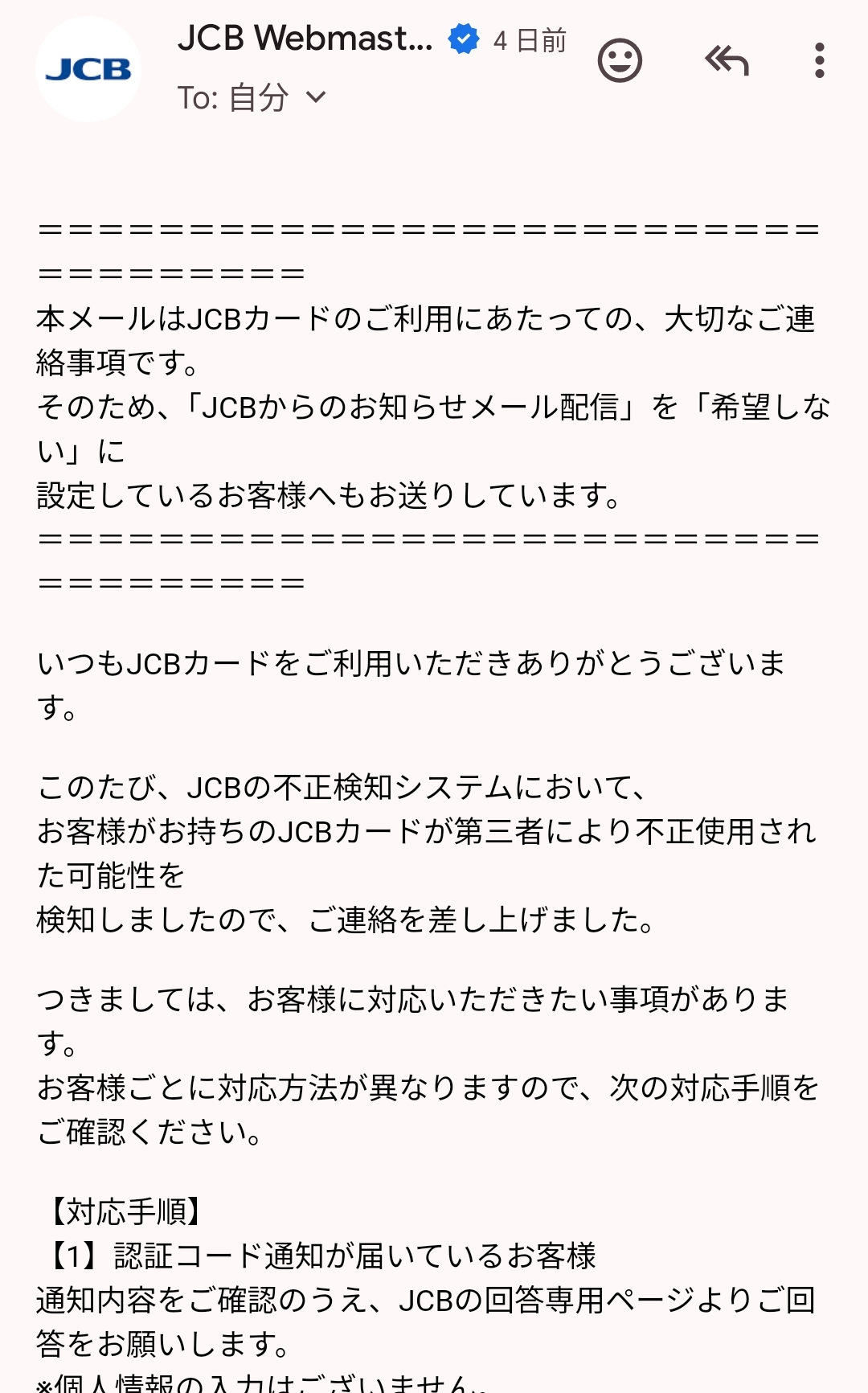Viewport: 868px width, 1393px height.
Task: Tap the JCB sender avatar
Action: (88, 69)
